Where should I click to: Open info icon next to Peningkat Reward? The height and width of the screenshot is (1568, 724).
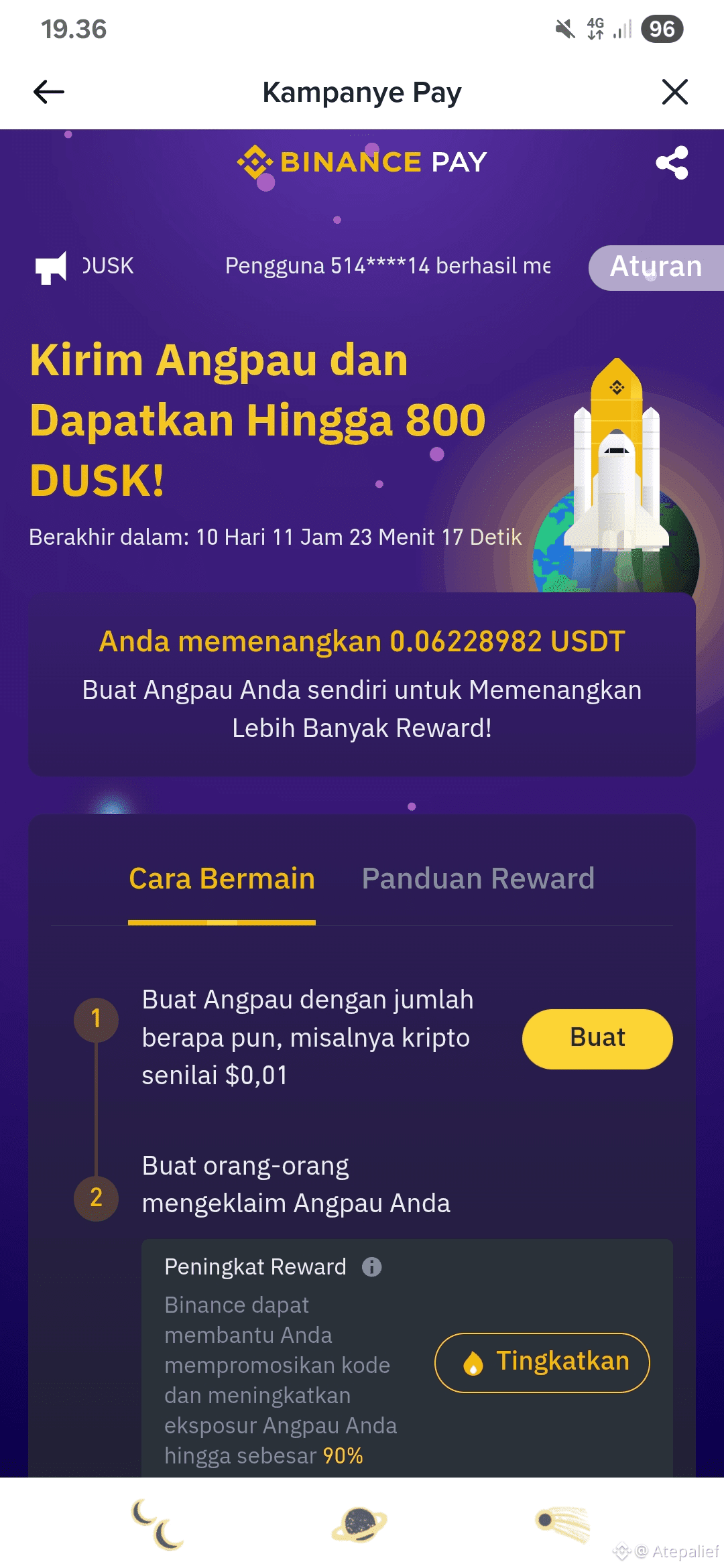pos(371,1267)
